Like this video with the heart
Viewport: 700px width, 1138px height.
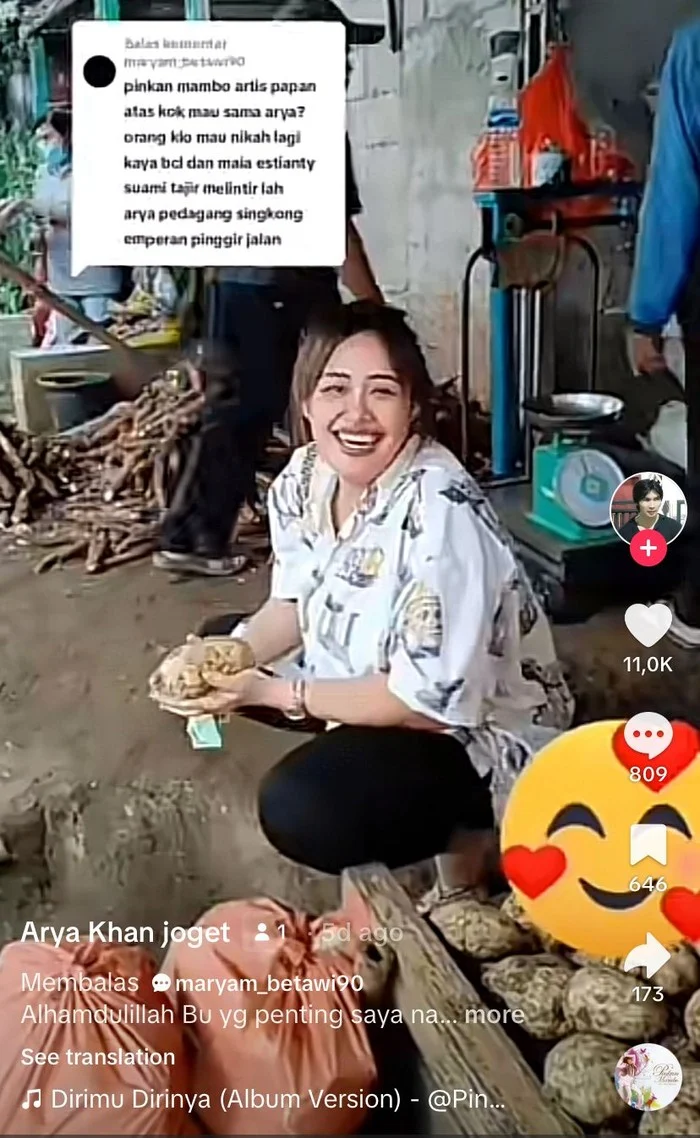(648, 625)
